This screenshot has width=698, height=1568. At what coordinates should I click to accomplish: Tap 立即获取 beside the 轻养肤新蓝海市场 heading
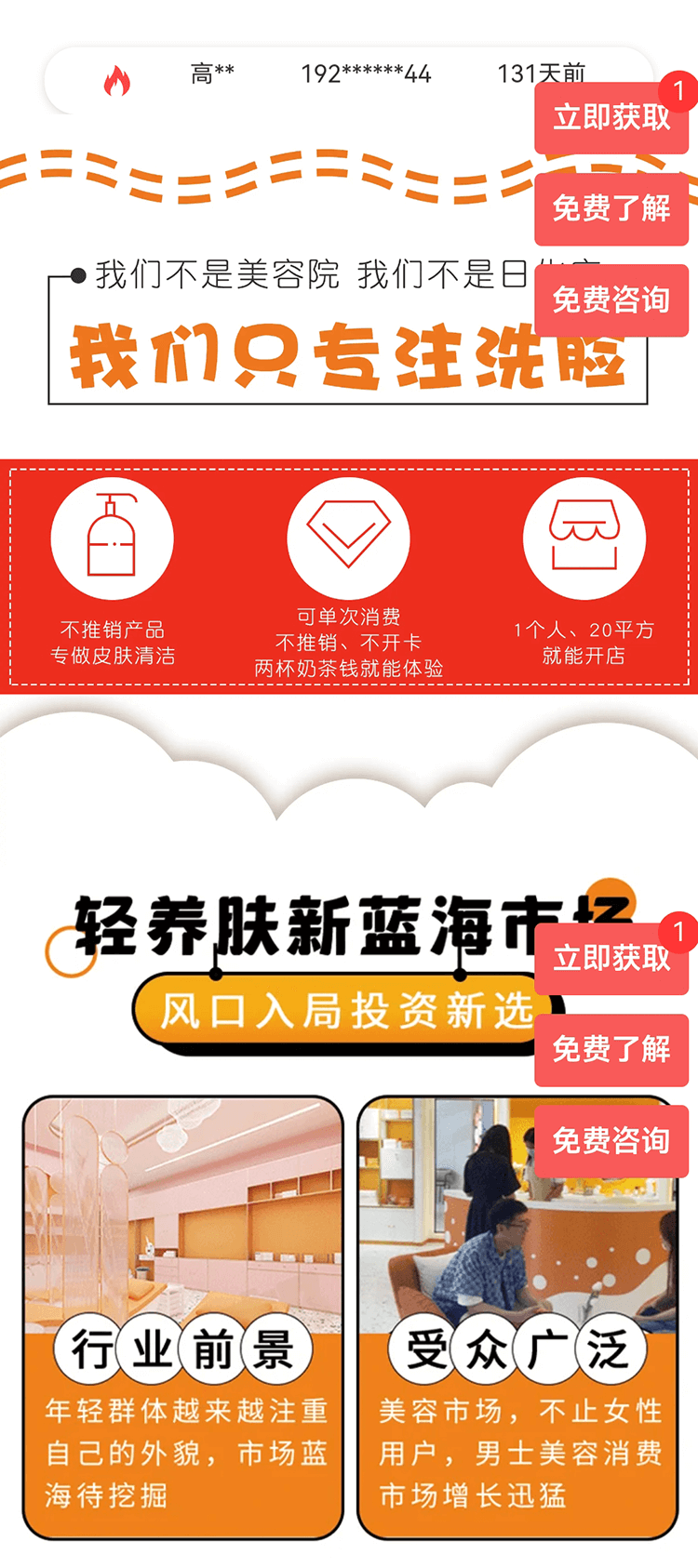tap(611, 958)
